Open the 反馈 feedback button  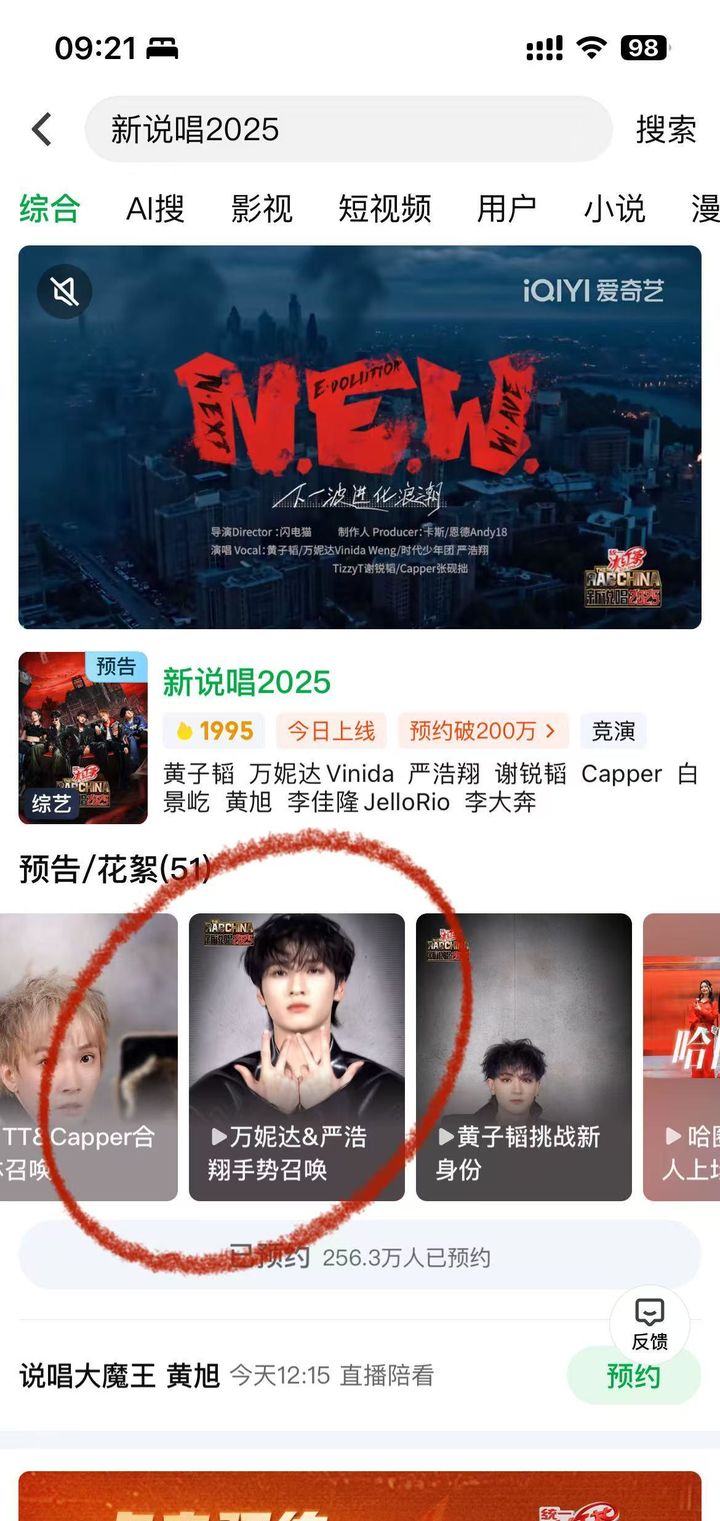click(x=649, y=1325)
